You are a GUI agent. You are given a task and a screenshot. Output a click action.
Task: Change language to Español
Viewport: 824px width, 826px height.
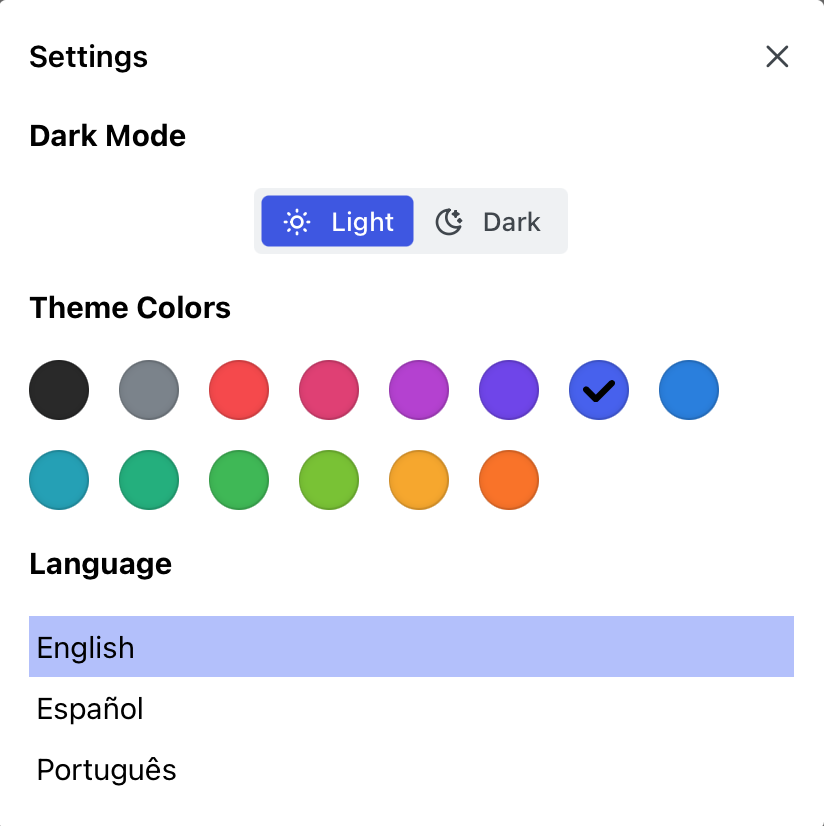pyautogui.click(x=411, y=709)
